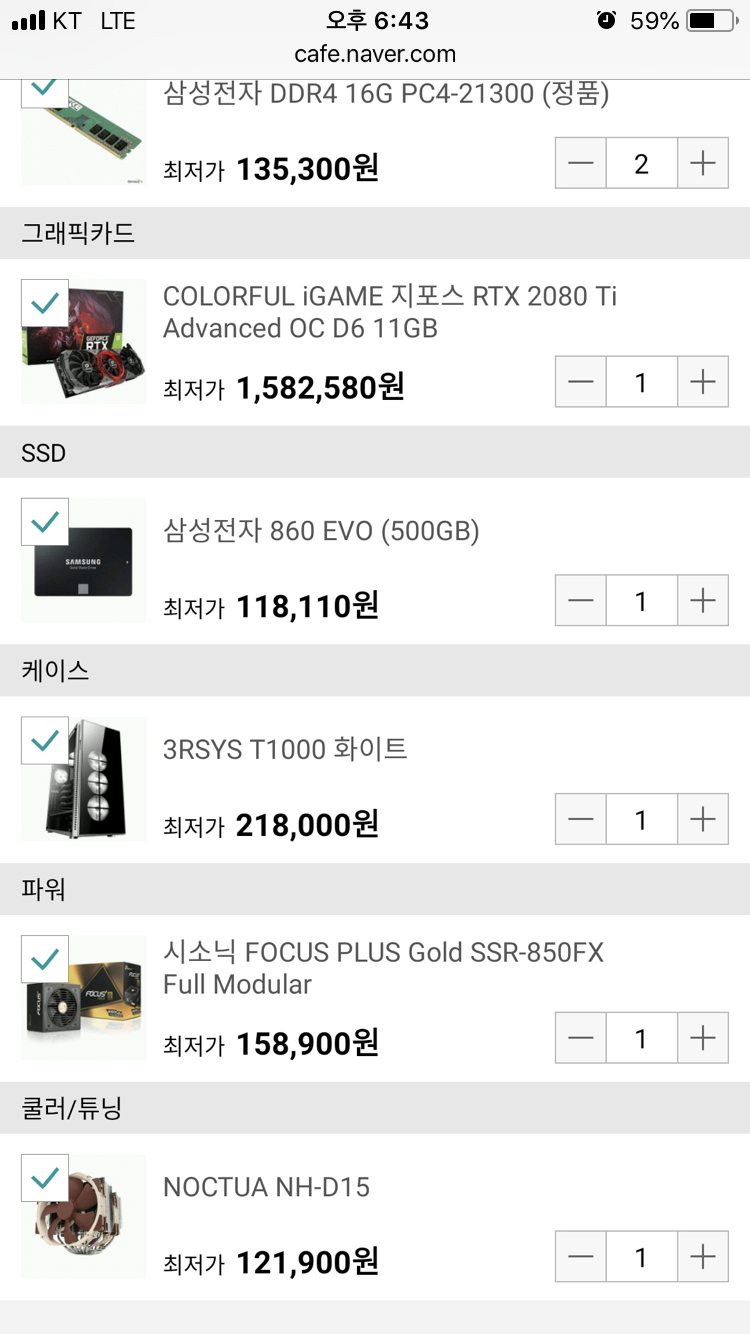The width and height of the screenshot is (750, 1334).
Task: Uncheck the COLORFUL iGAME RTX 2080 Ti
Action: (x=45, y=304)
